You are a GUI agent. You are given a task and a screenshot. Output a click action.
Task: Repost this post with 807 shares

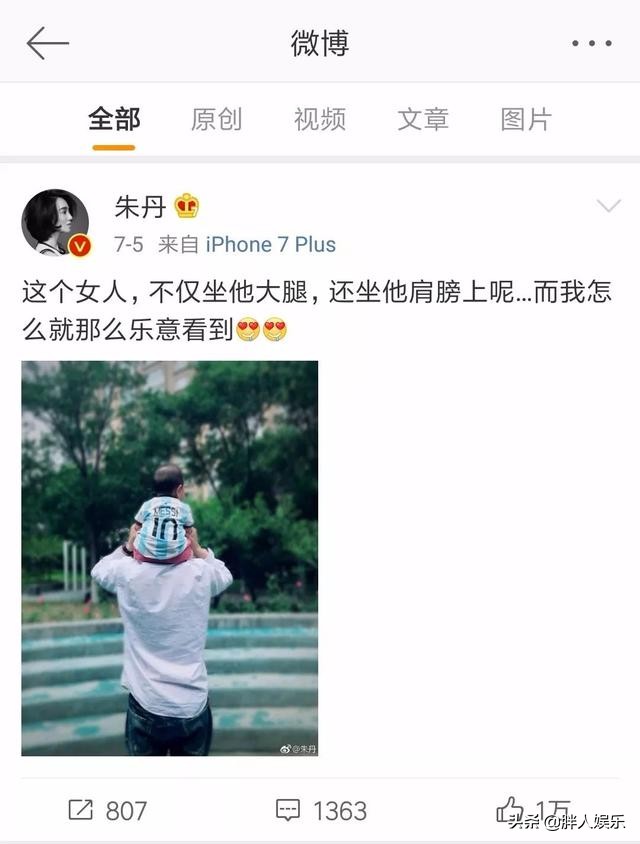(x=108, y=810)
